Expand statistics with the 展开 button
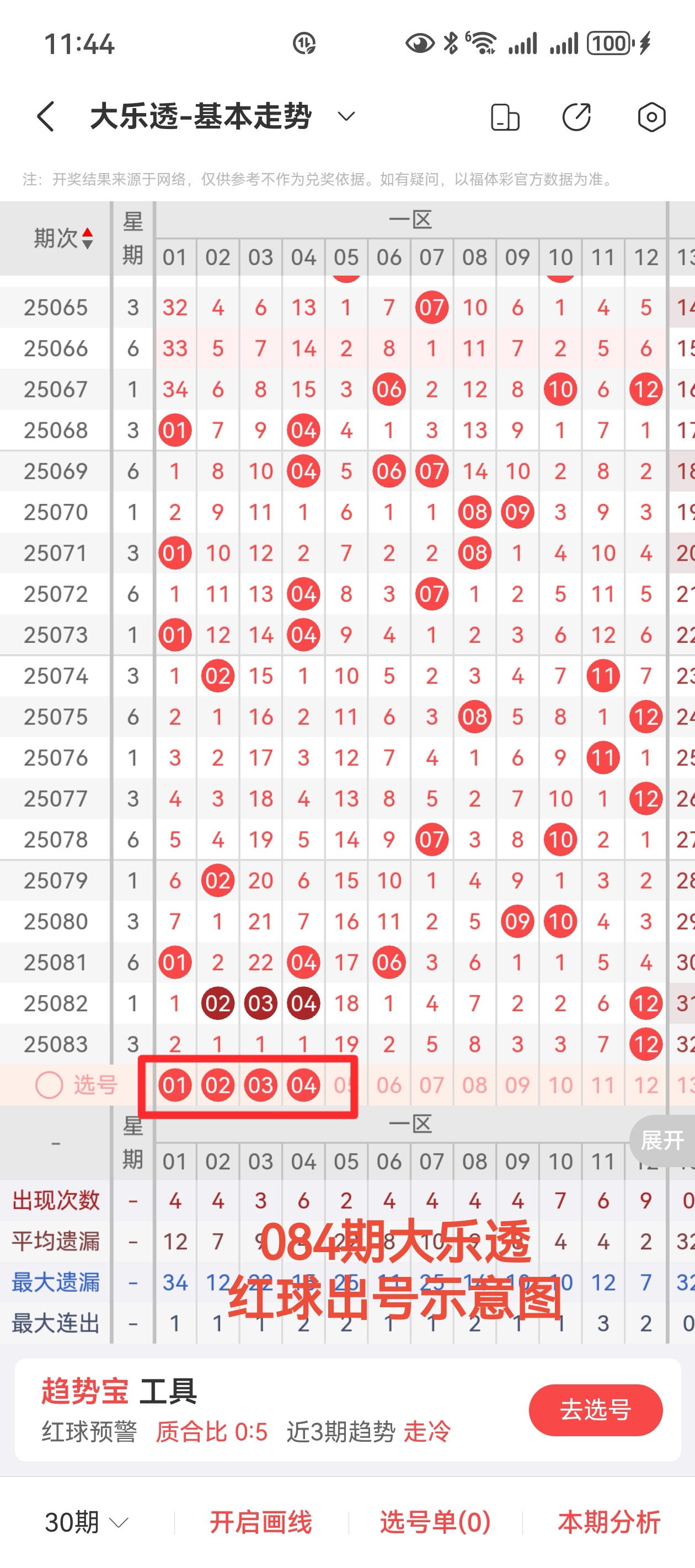695x1568 pixels. tap(662, 1140)
